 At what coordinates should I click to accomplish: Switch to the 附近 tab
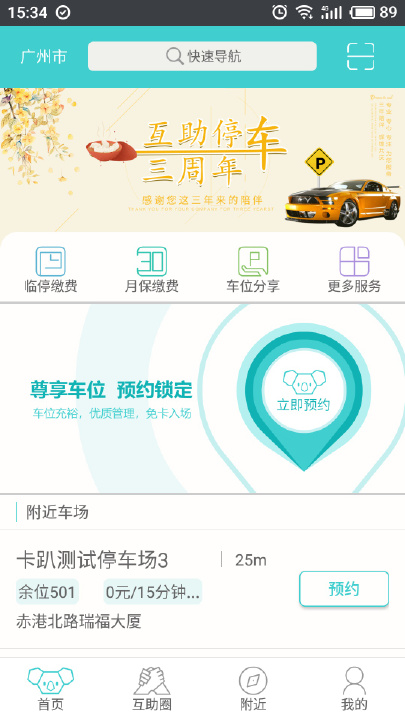click(x=253, y=688)
